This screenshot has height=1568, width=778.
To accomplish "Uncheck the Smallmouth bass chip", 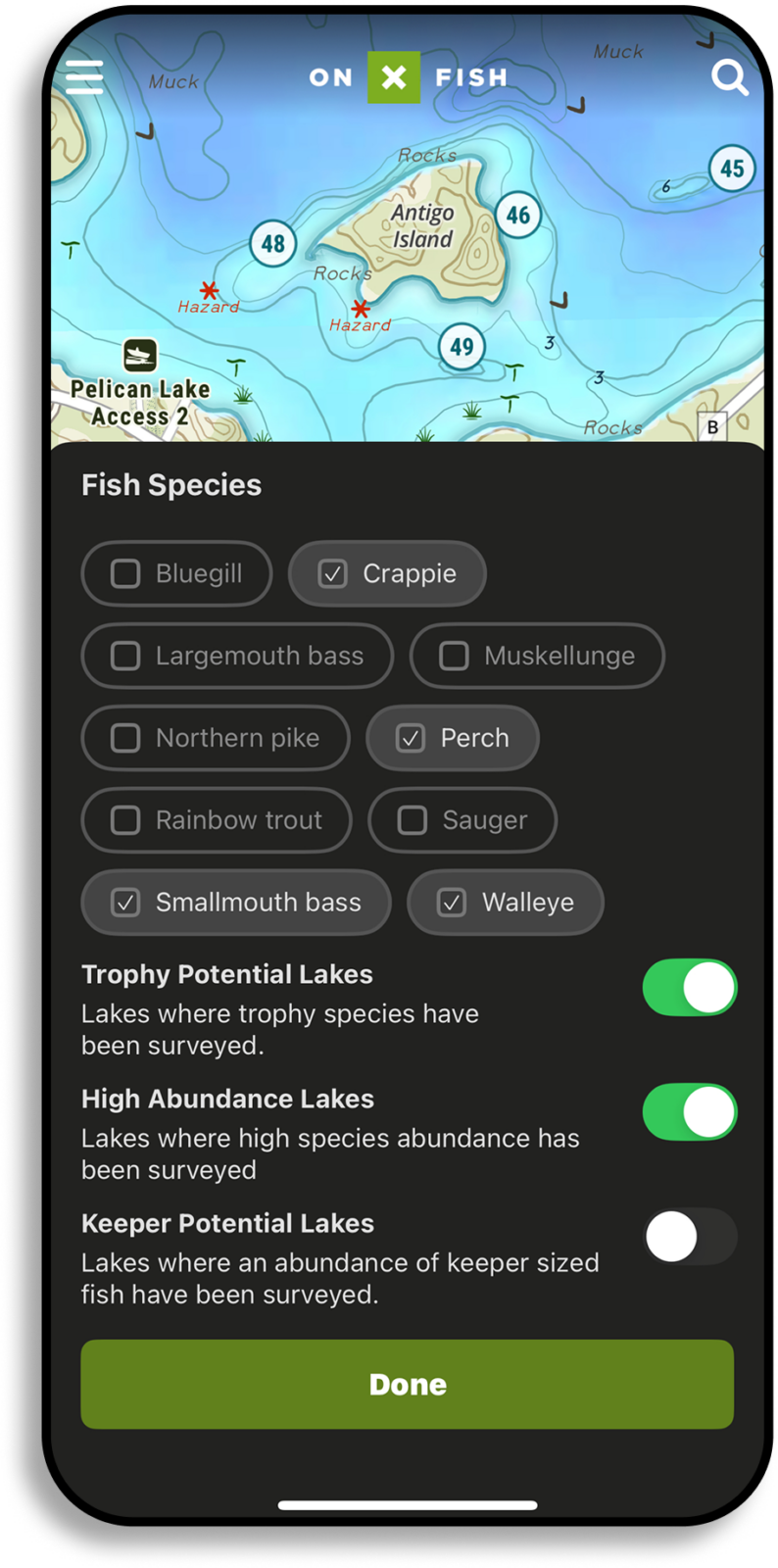I will 236,903.
